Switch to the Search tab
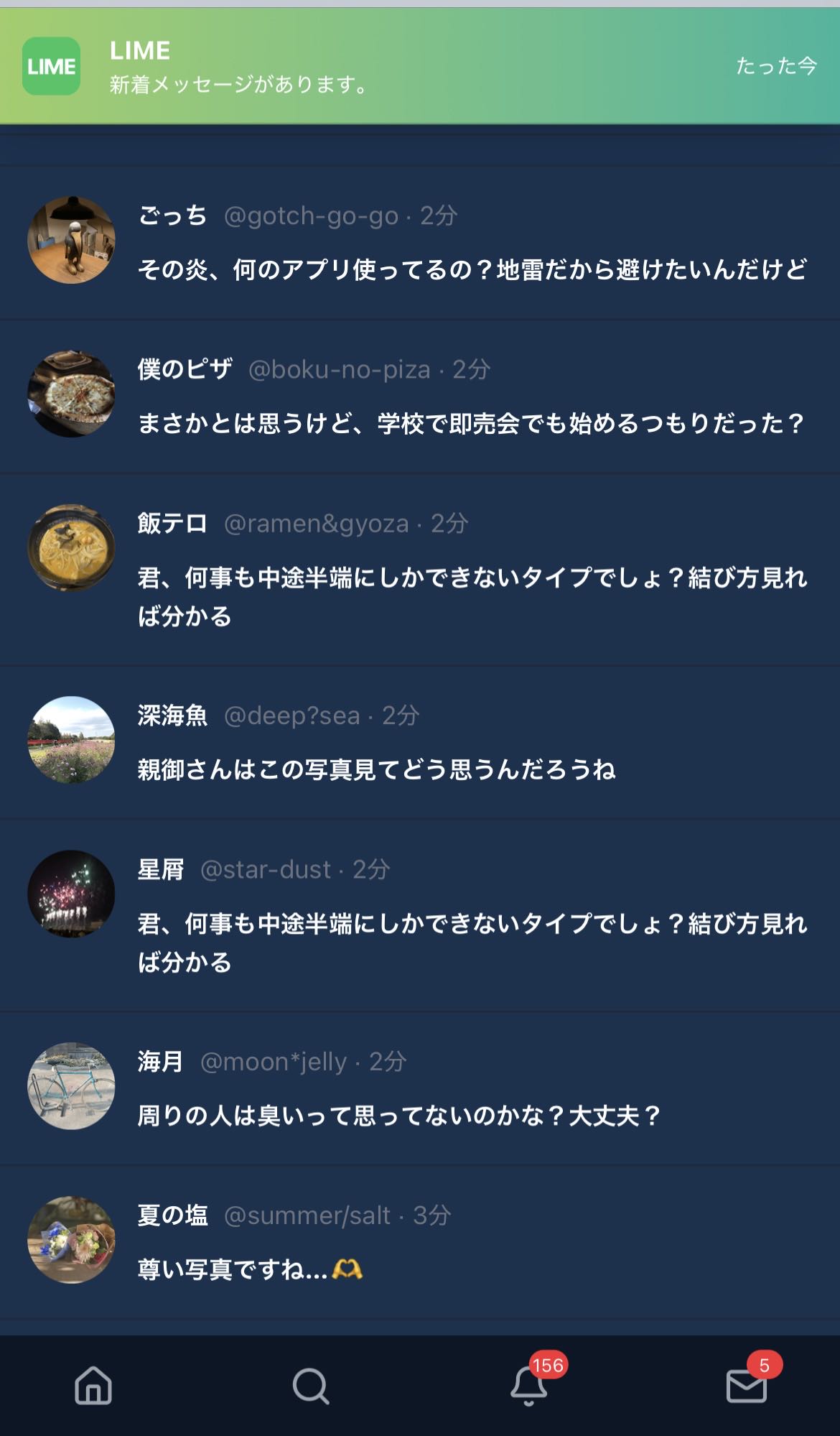Image resolution: width=840 pixels, height=1436 pixels. pyautogui.click(x=311, y=1384)
